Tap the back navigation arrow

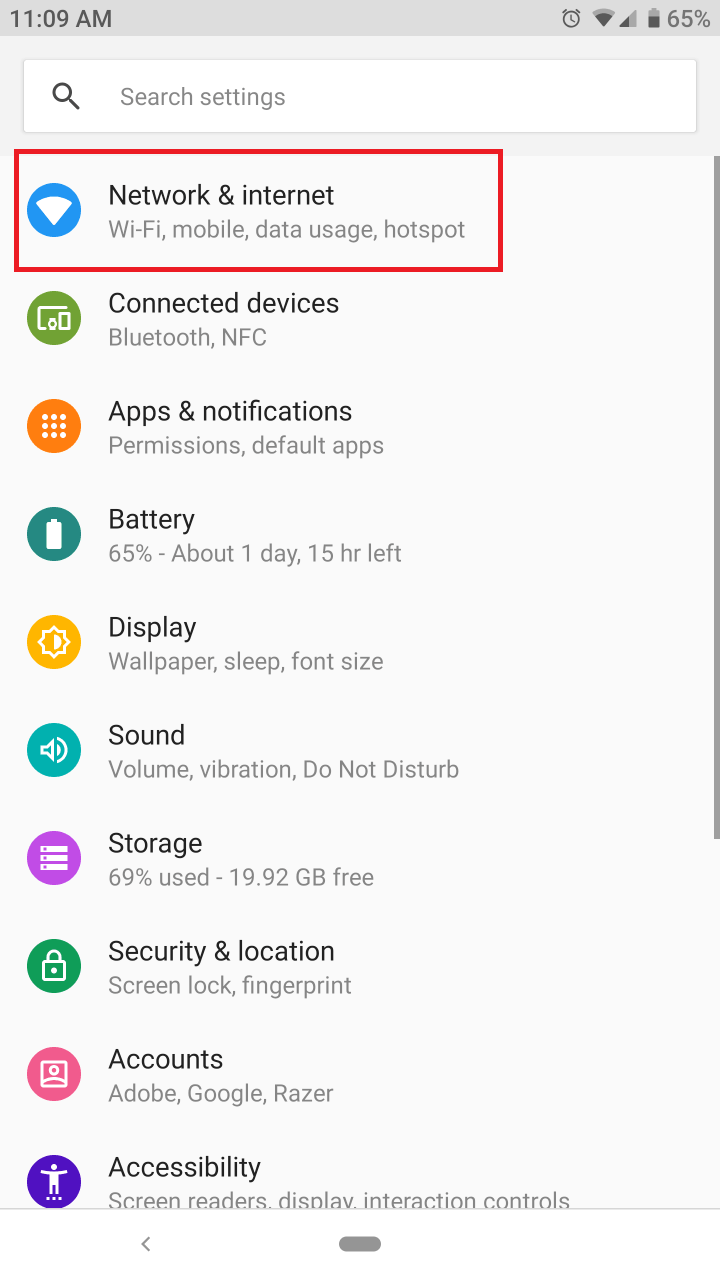[x=146, y=1243]
